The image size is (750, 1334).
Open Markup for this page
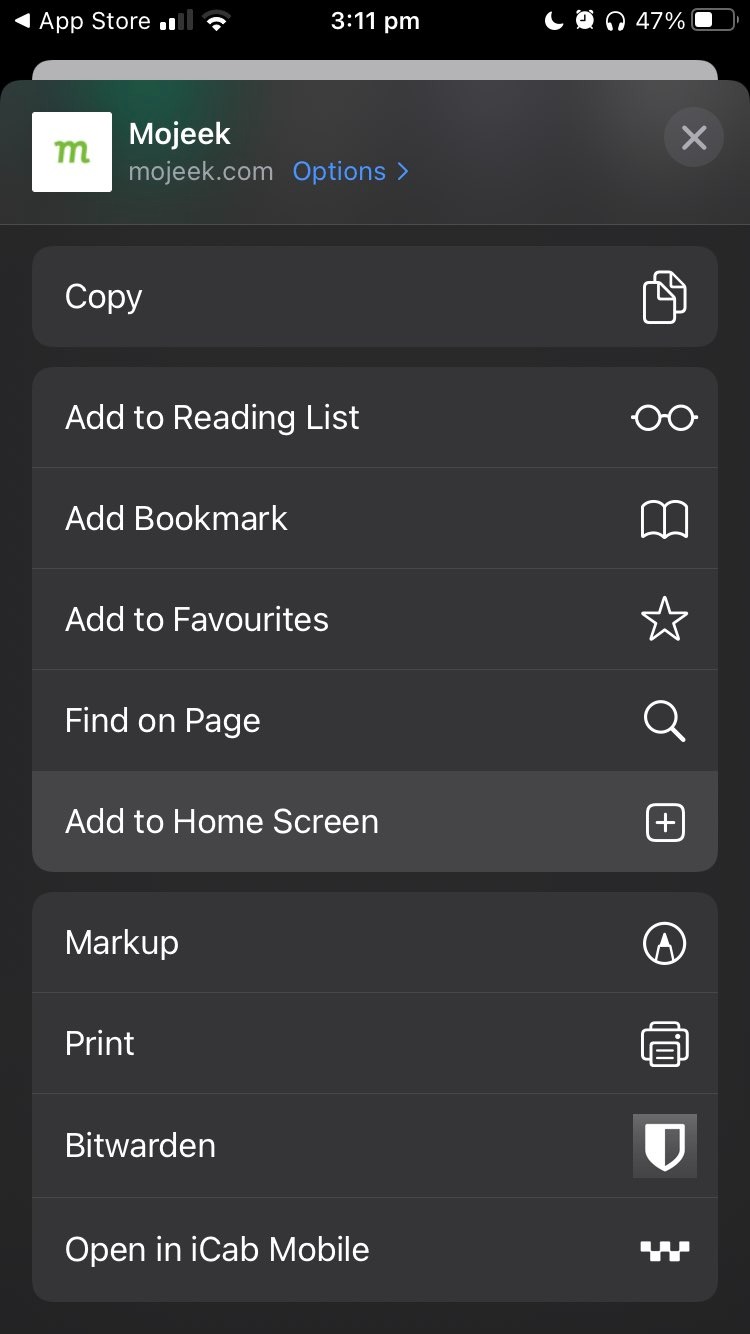(374, 943)
